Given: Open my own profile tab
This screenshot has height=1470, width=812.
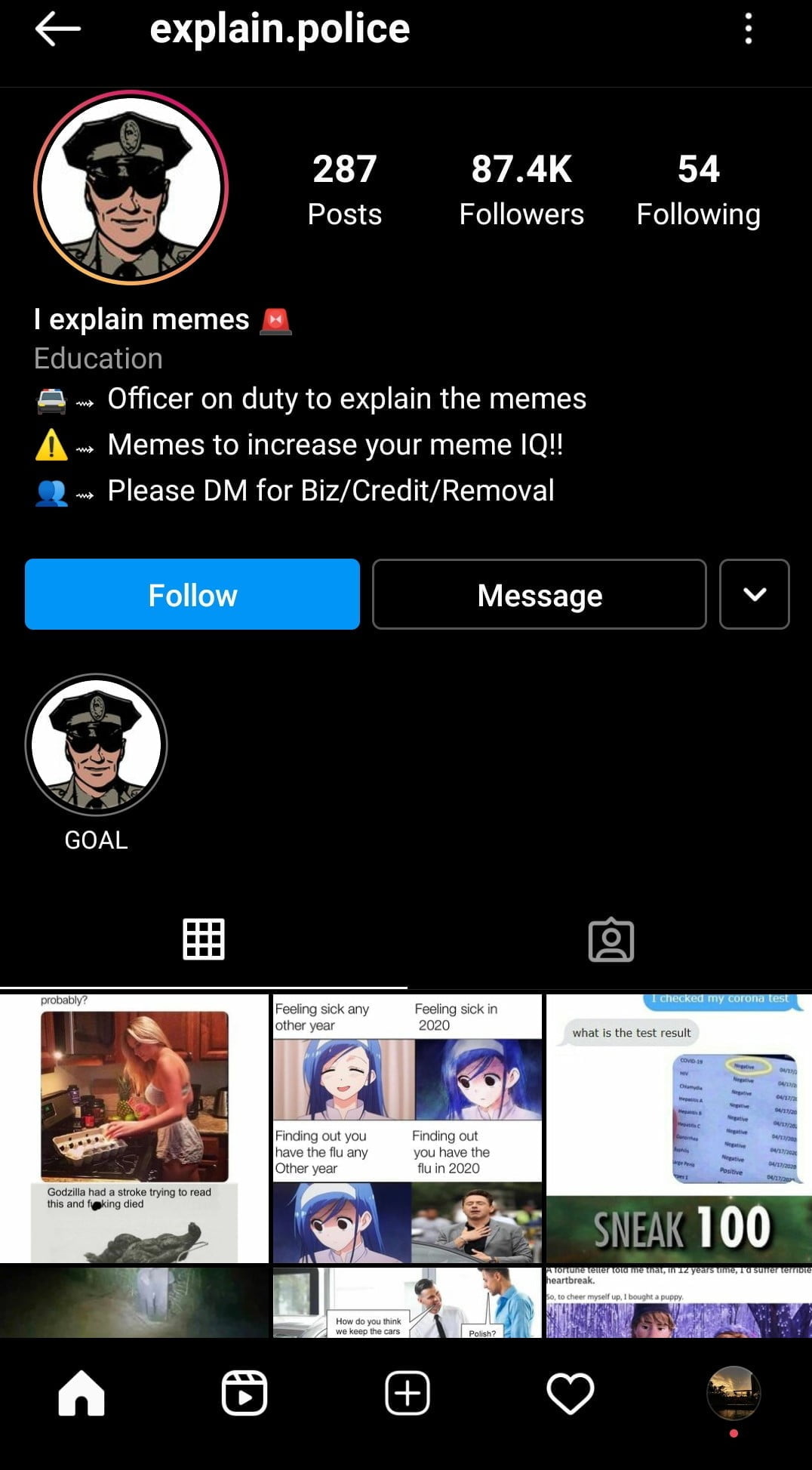Looking at the screenshot, I should click(x=733, y=1393).
